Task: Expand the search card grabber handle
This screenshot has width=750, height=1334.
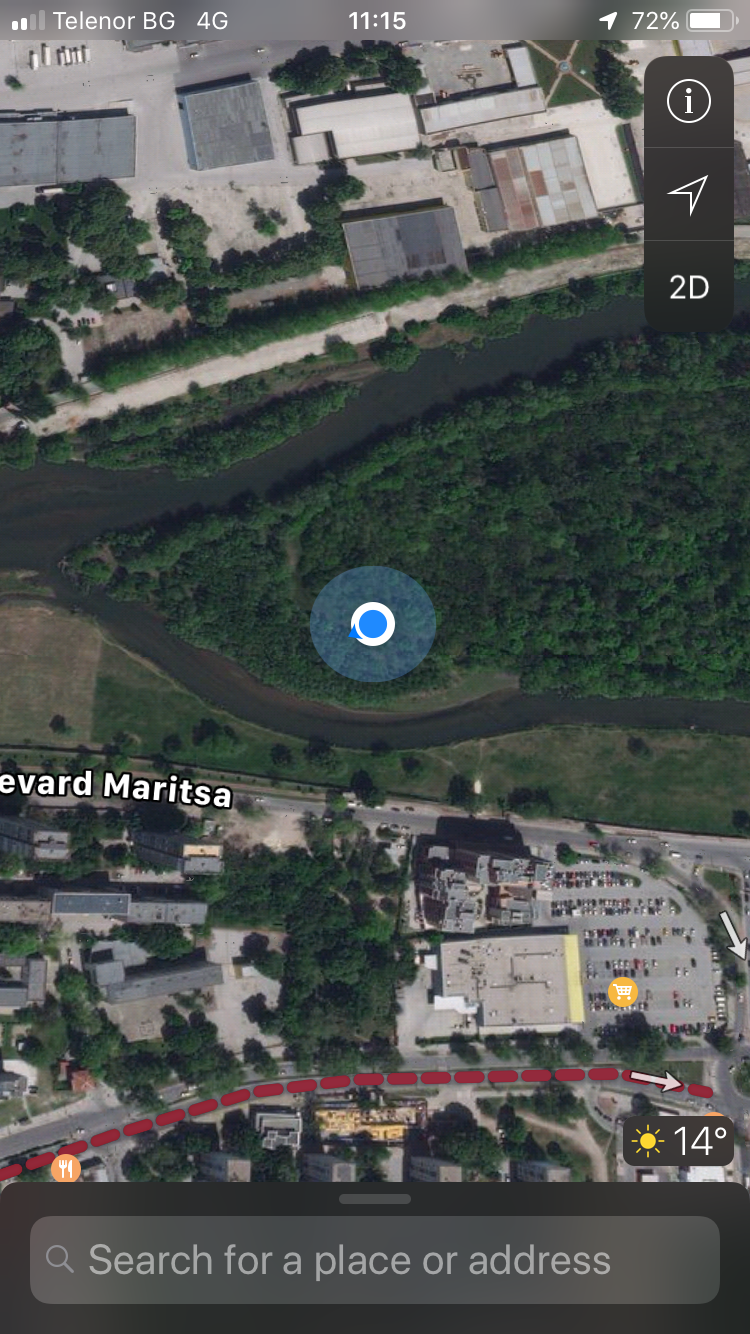Action: [x=375, y=1199]
